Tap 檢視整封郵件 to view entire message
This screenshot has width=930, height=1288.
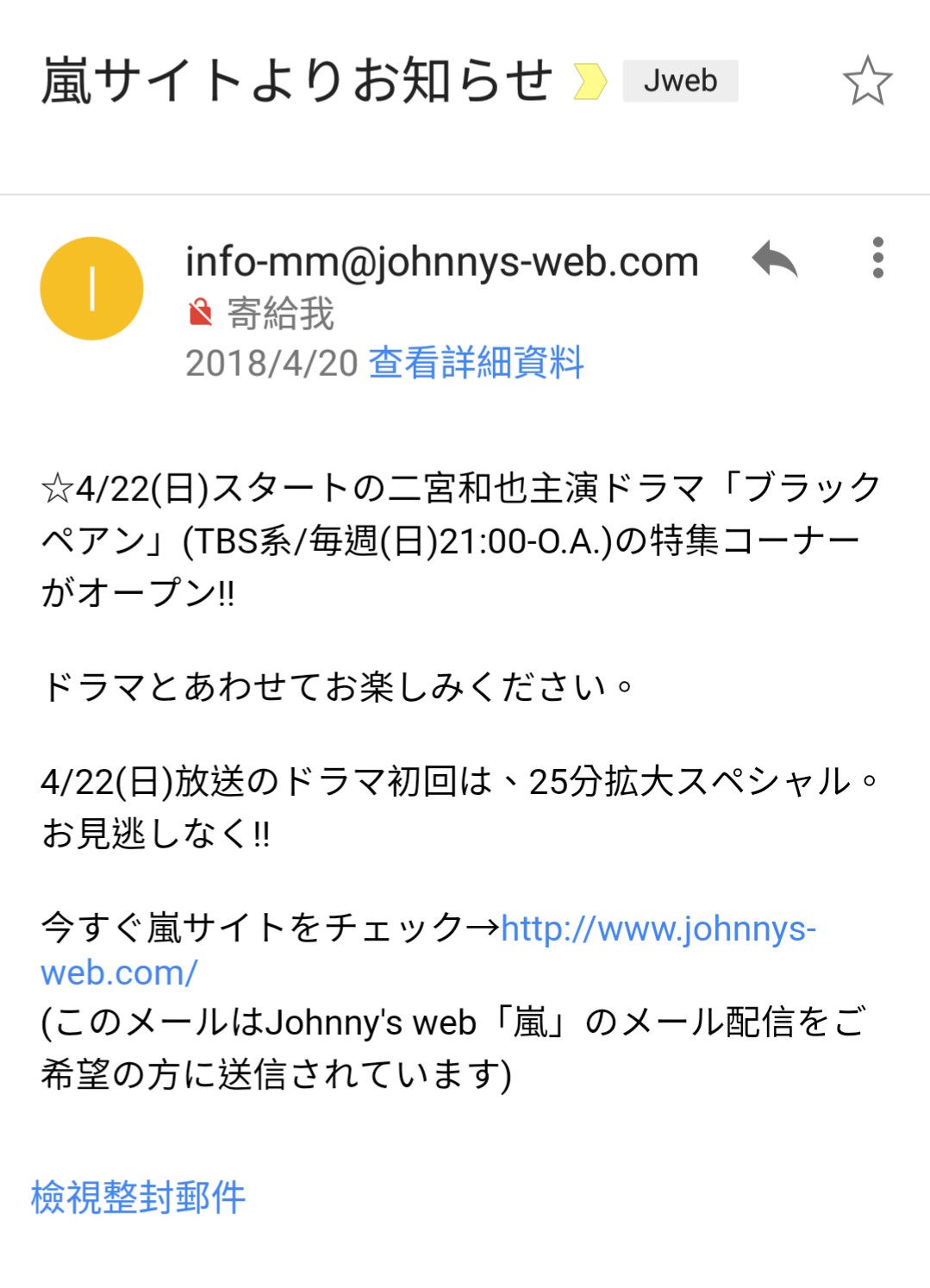click(138, 1197)
